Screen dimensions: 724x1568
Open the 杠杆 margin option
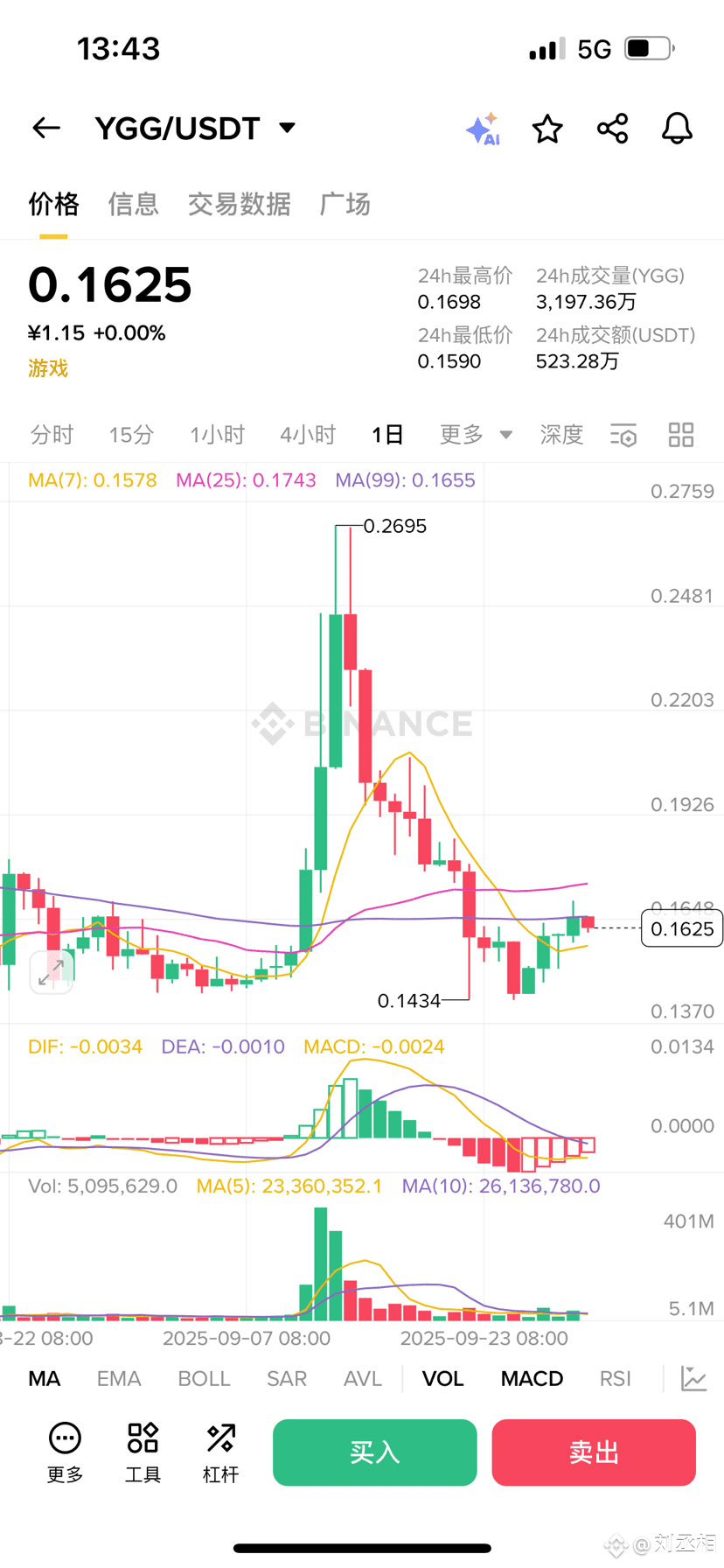[x=220, y=1452]
